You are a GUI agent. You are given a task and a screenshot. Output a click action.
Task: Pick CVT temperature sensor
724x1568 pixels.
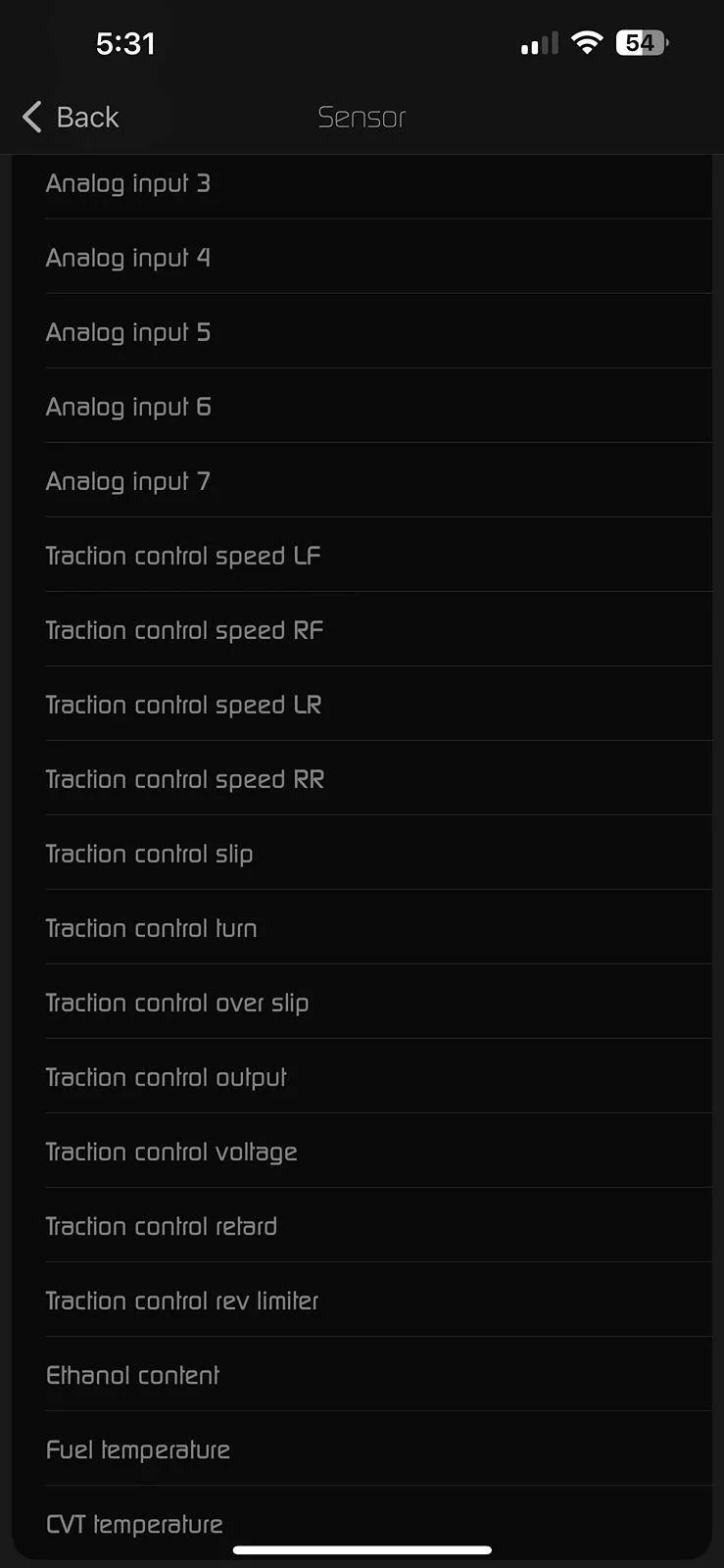point(134,1522)
